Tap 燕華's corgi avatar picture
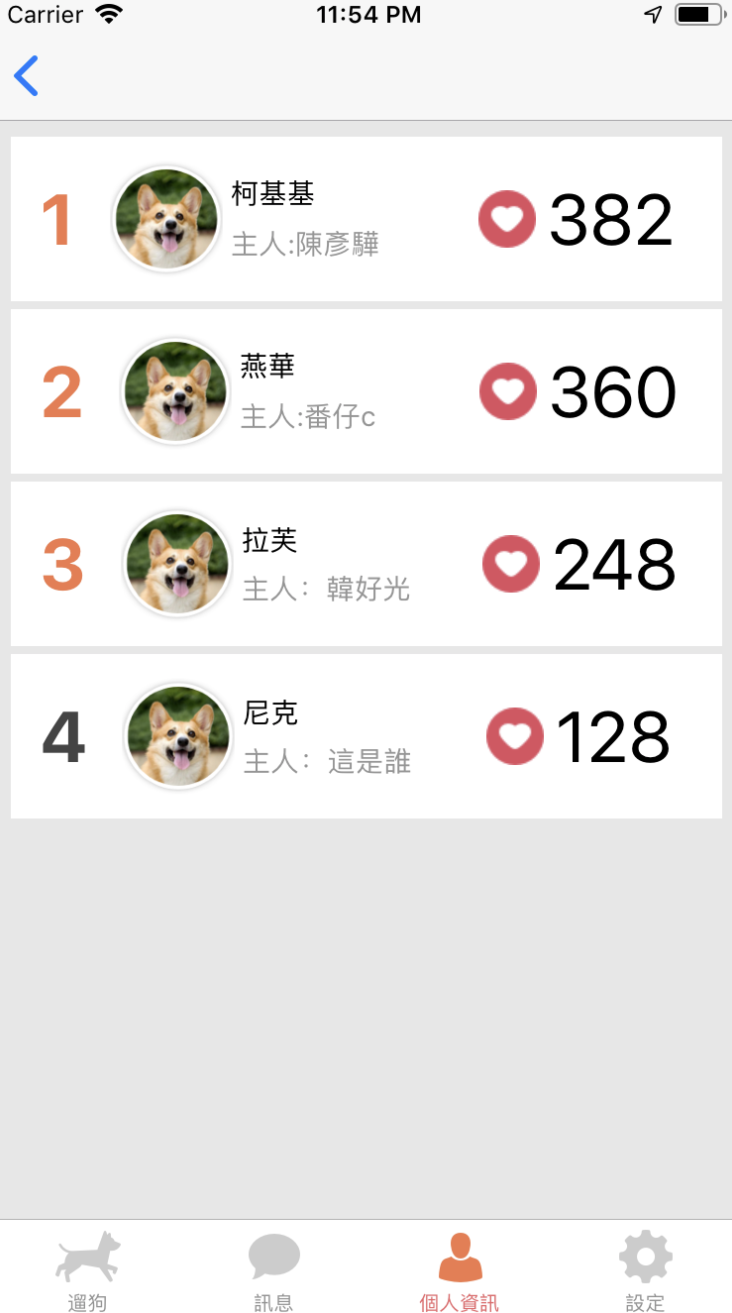The height and width of the screenshot is (1313, 732). (x=175, y=391)
